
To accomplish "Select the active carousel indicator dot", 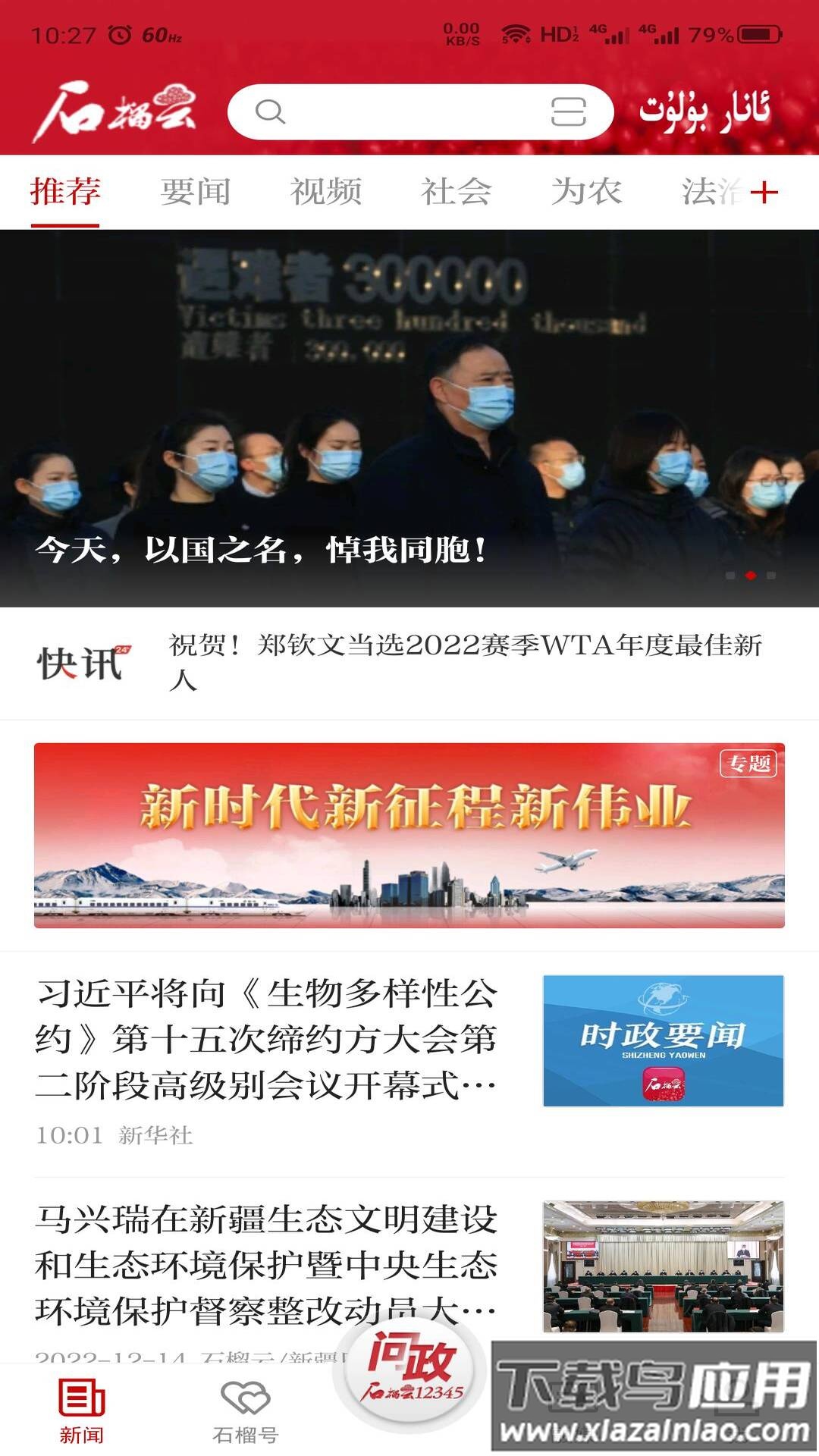I will (750, 576).
